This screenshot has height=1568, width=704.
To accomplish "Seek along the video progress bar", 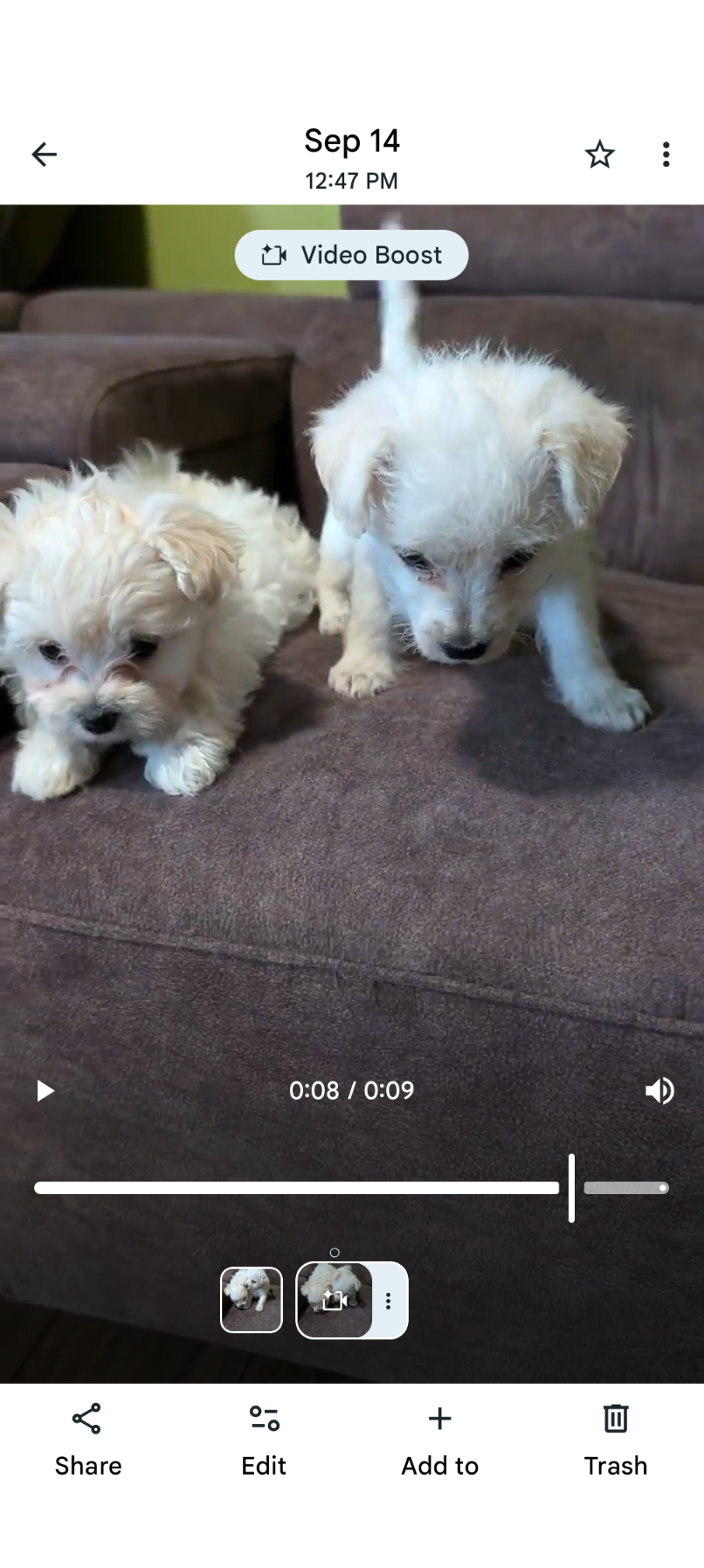I will coord(297,1188).
